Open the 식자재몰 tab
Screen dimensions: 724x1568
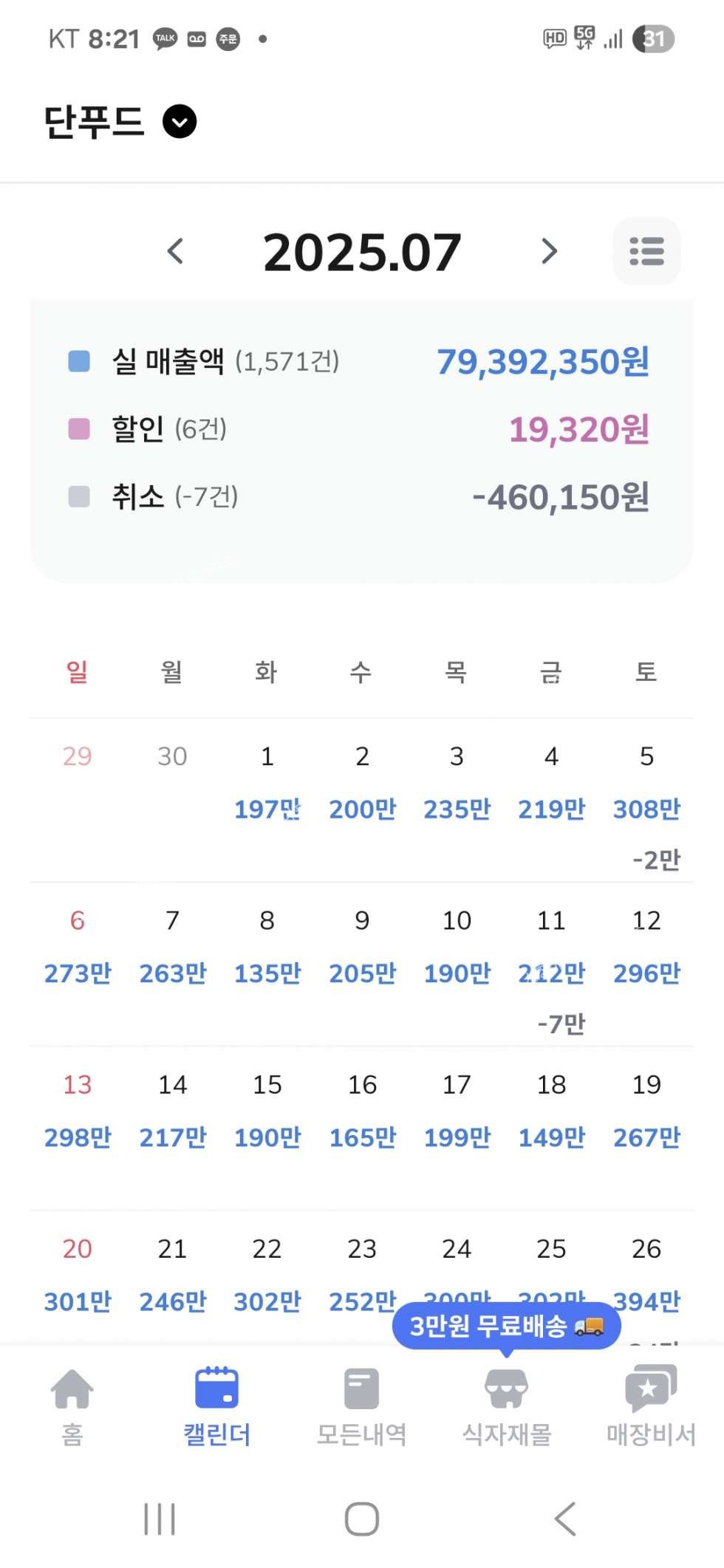tap(506, 1406)
